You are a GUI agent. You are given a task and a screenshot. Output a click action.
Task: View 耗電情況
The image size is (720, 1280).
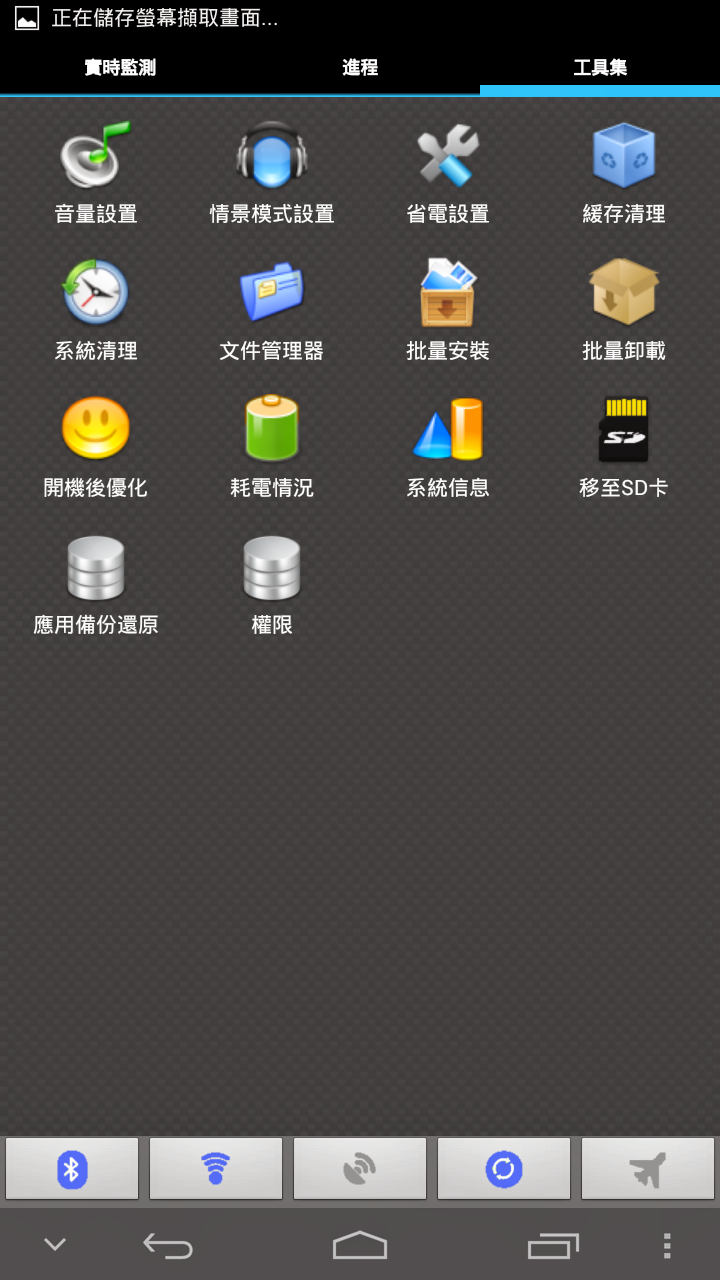272,446
